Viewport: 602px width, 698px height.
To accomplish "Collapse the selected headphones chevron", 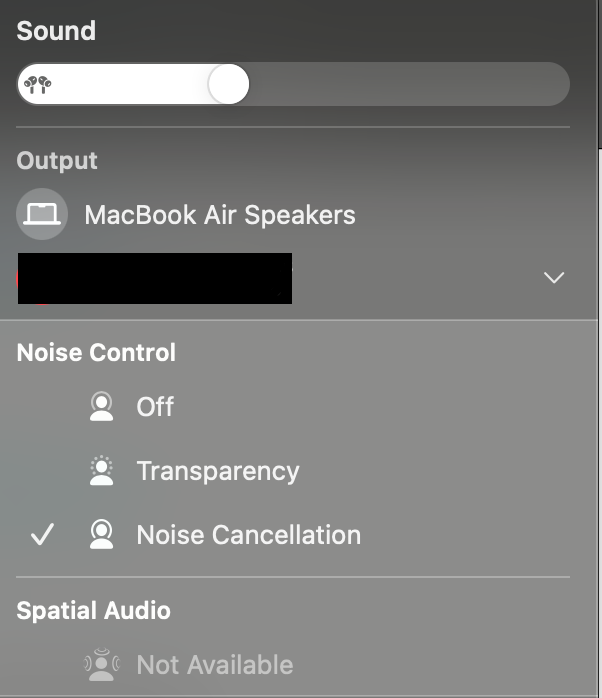I will point(554,277).
